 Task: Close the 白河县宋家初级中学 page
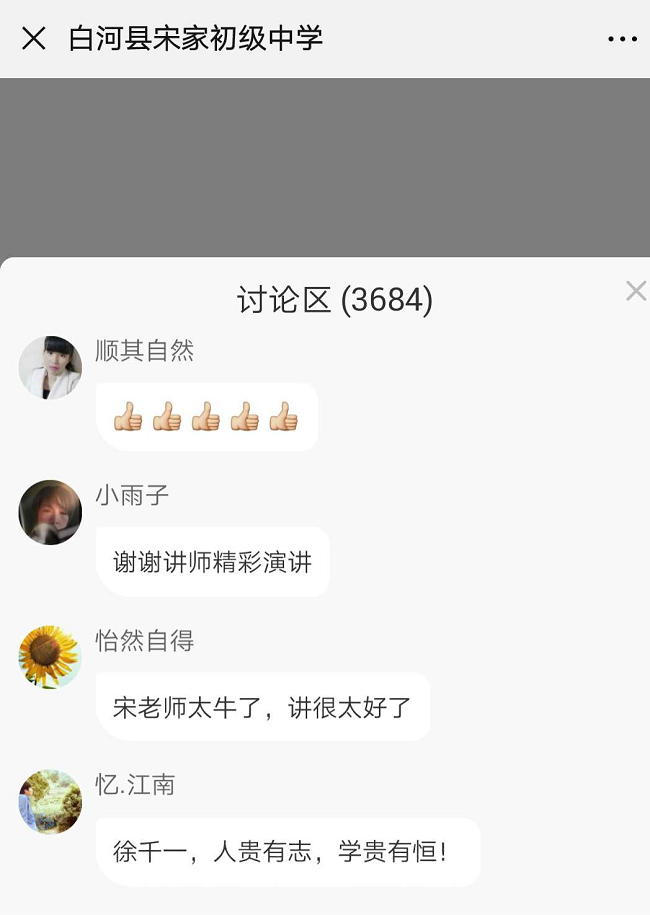pyautogui.click(x=34, y=39)
